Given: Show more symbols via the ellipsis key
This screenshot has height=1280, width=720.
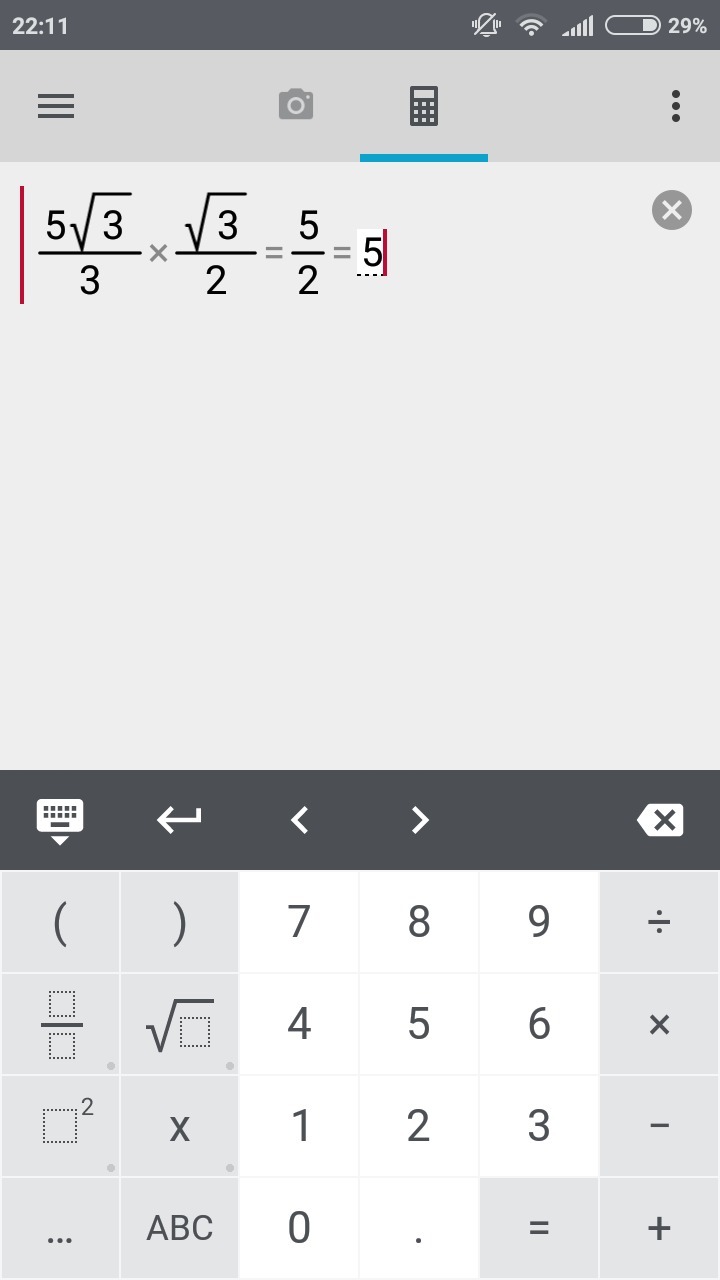Looking at the screenshot, I should pyautogui.click(x=60, y=1228).
